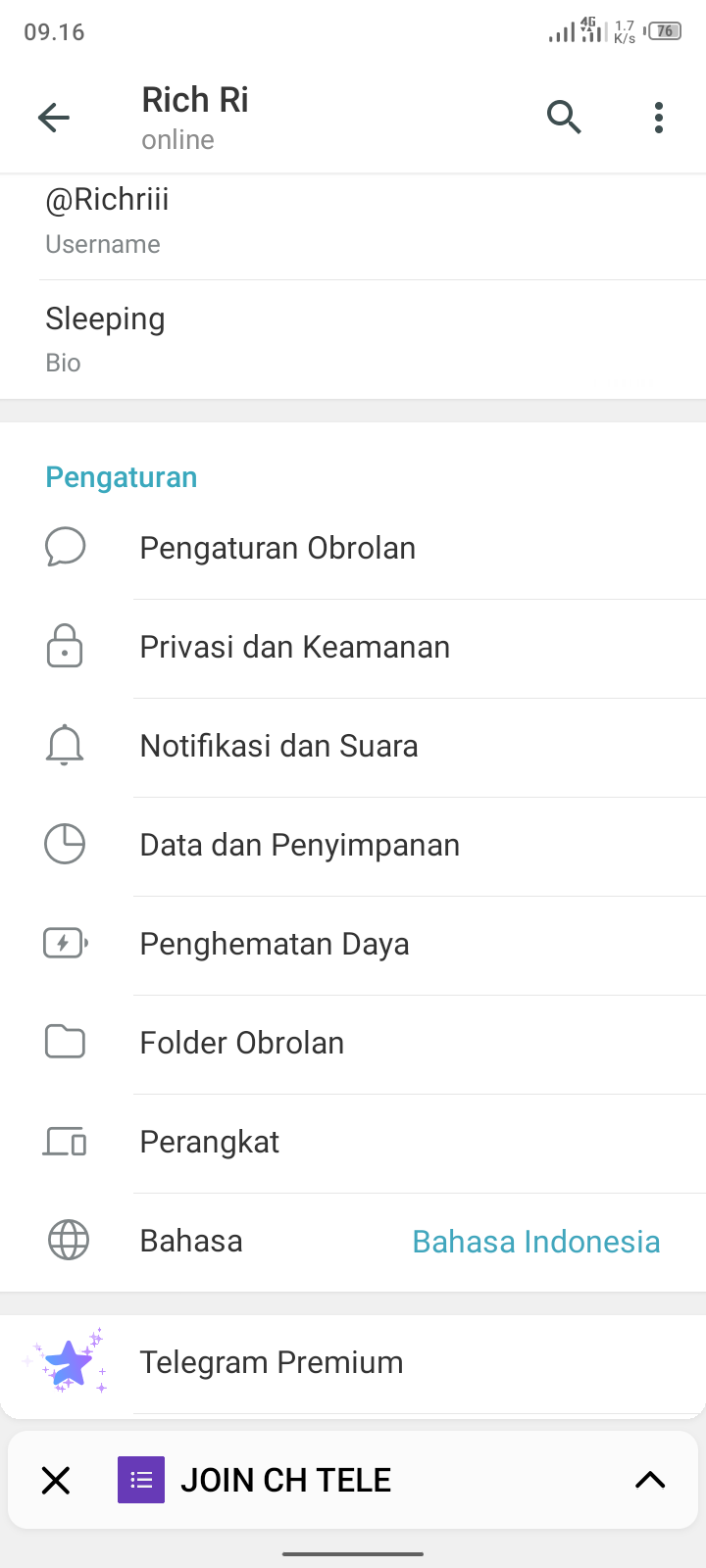Open Data dan Penyimpanan
Viewport: 706px width, 1568px height.
[353, 846]
